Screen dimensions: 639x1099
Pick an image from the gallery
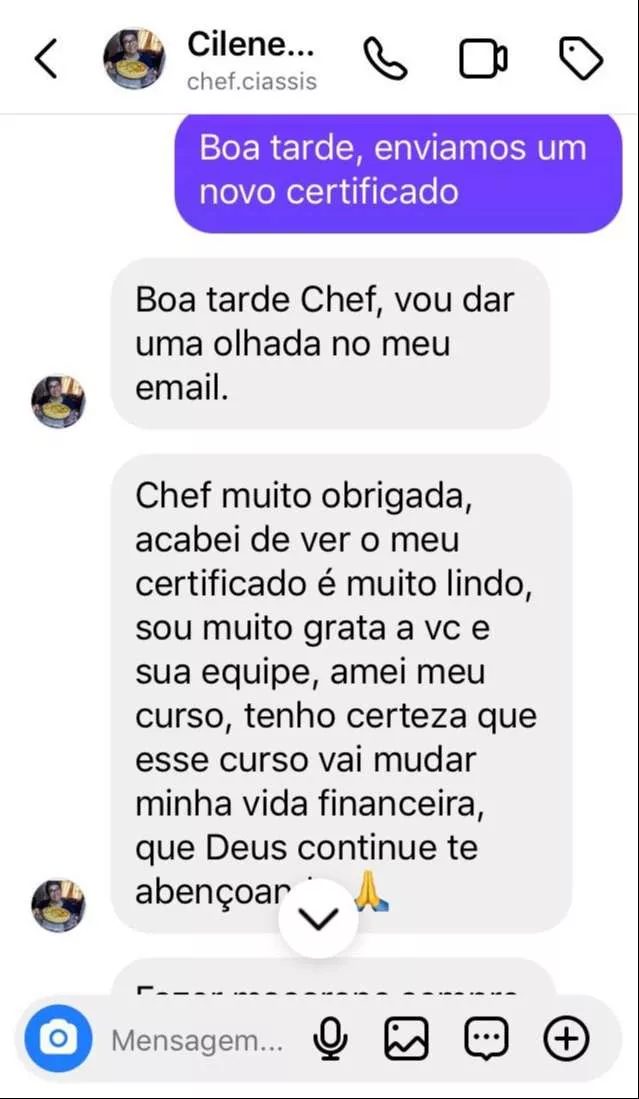click(407, 1040)
